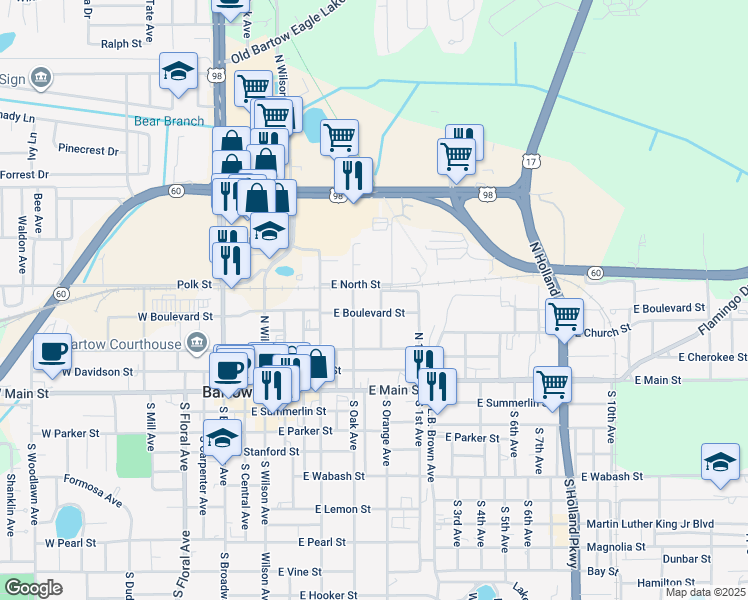This screenshot has height=600, width=748.
Task: Select the shopping cart marker by E Summerlin St
Action: 552,383
